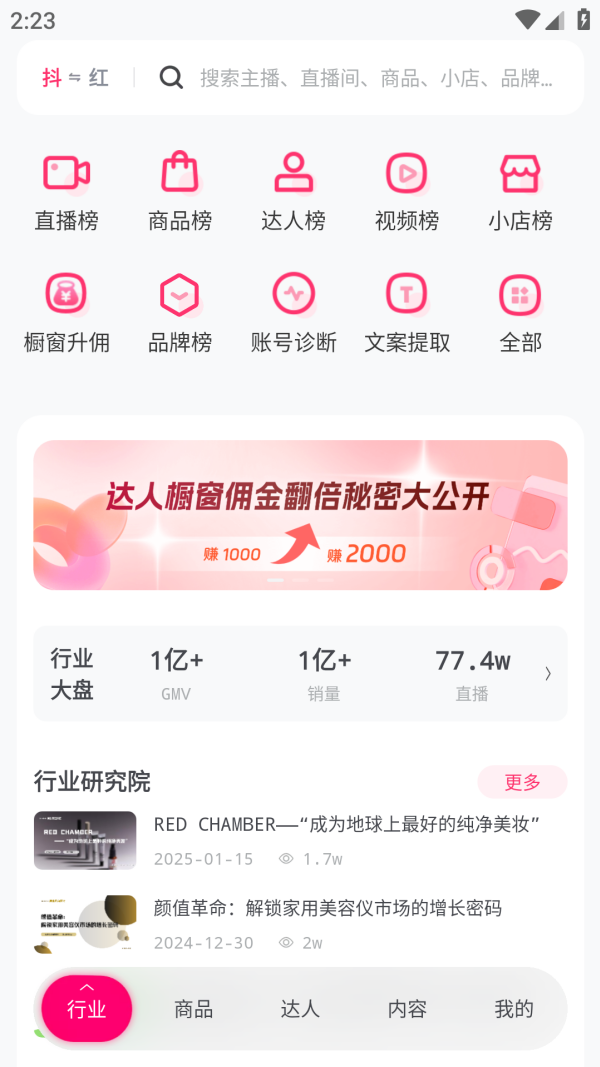This screenshot has height=1067, width=600.
Task: Open the 达人橱窗佣金翻倍 banner
Action: click(x=300, y=515)
